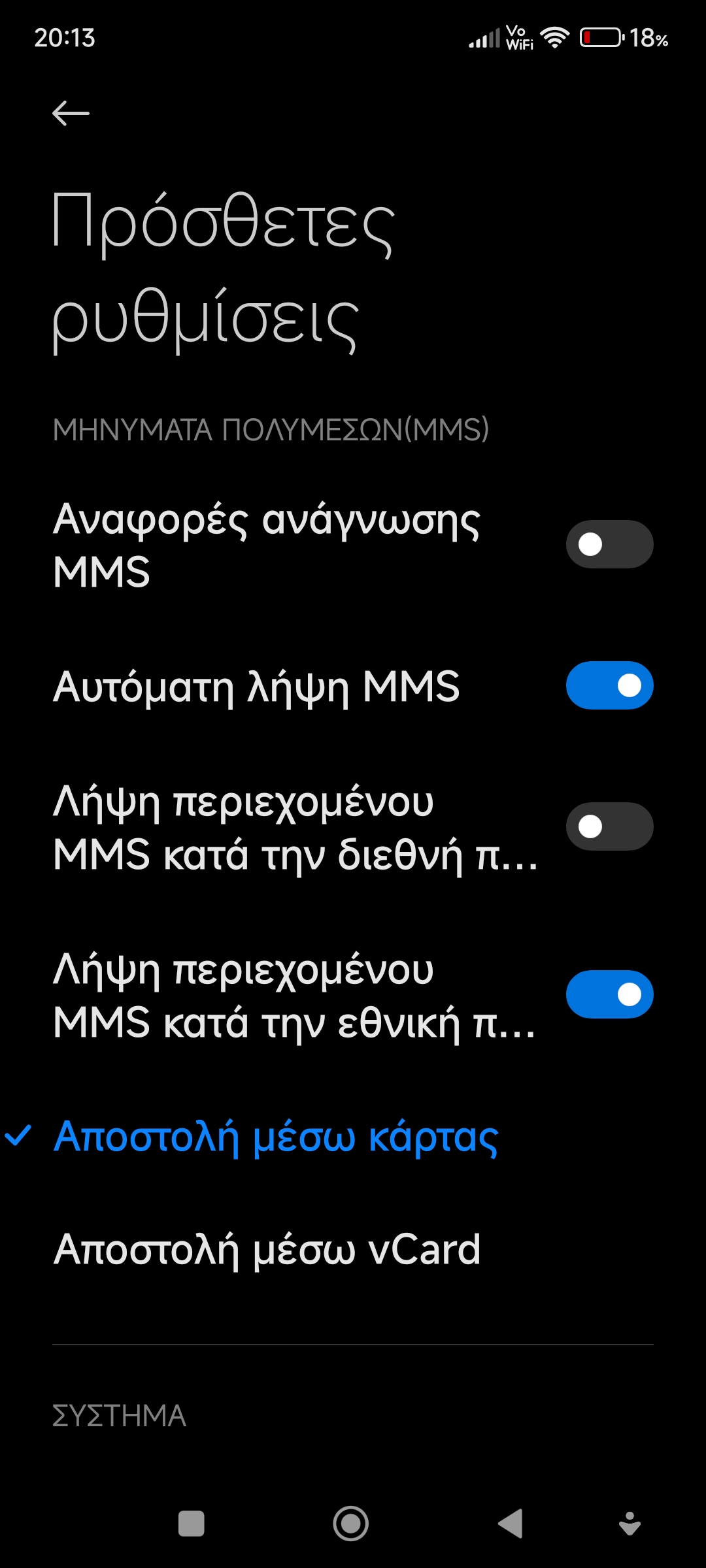
Task: Go back using the top arrow
Action: pyautogui.click(x=71, y=114)
